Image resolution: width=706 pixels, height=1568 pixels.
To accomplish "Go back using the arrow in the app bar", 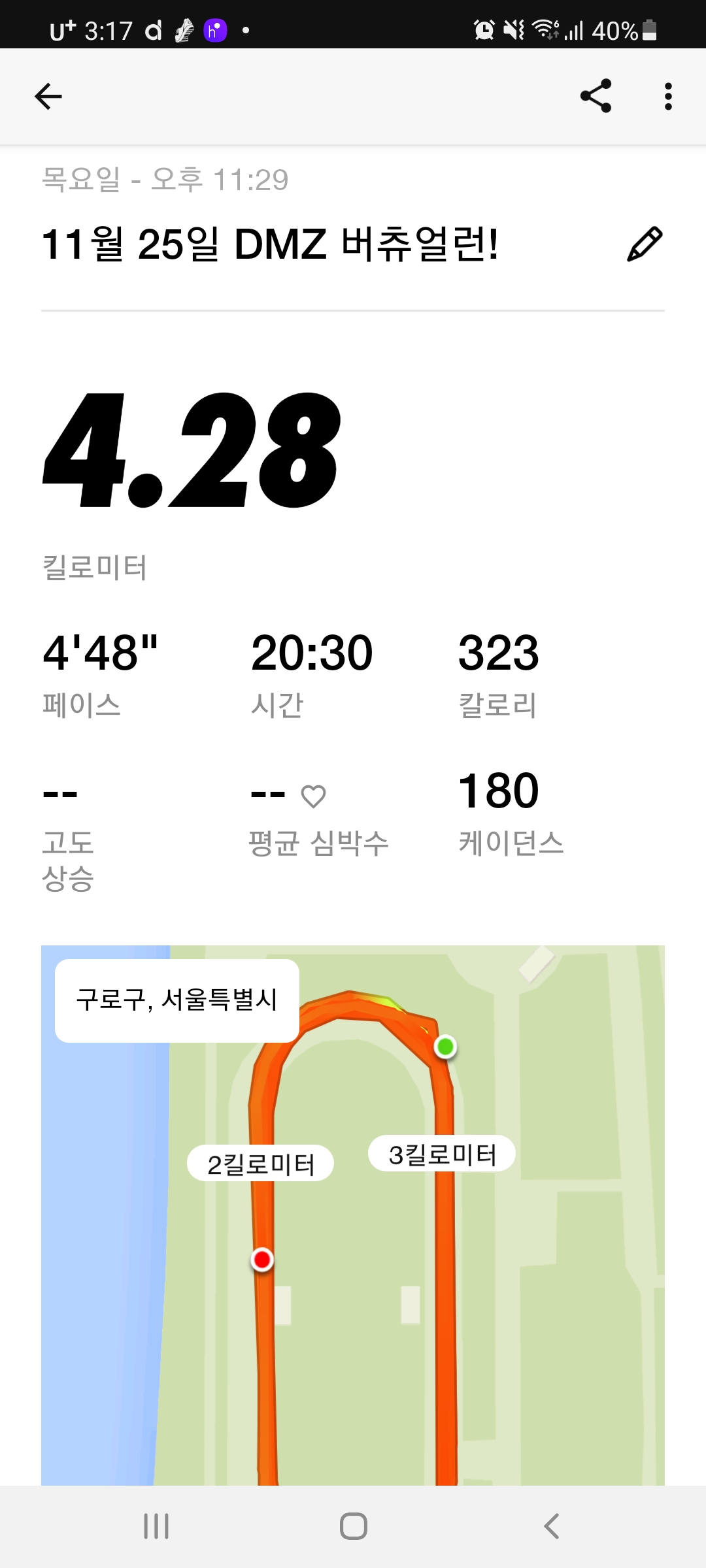I will pyautogui.click(x=48, y=97).
